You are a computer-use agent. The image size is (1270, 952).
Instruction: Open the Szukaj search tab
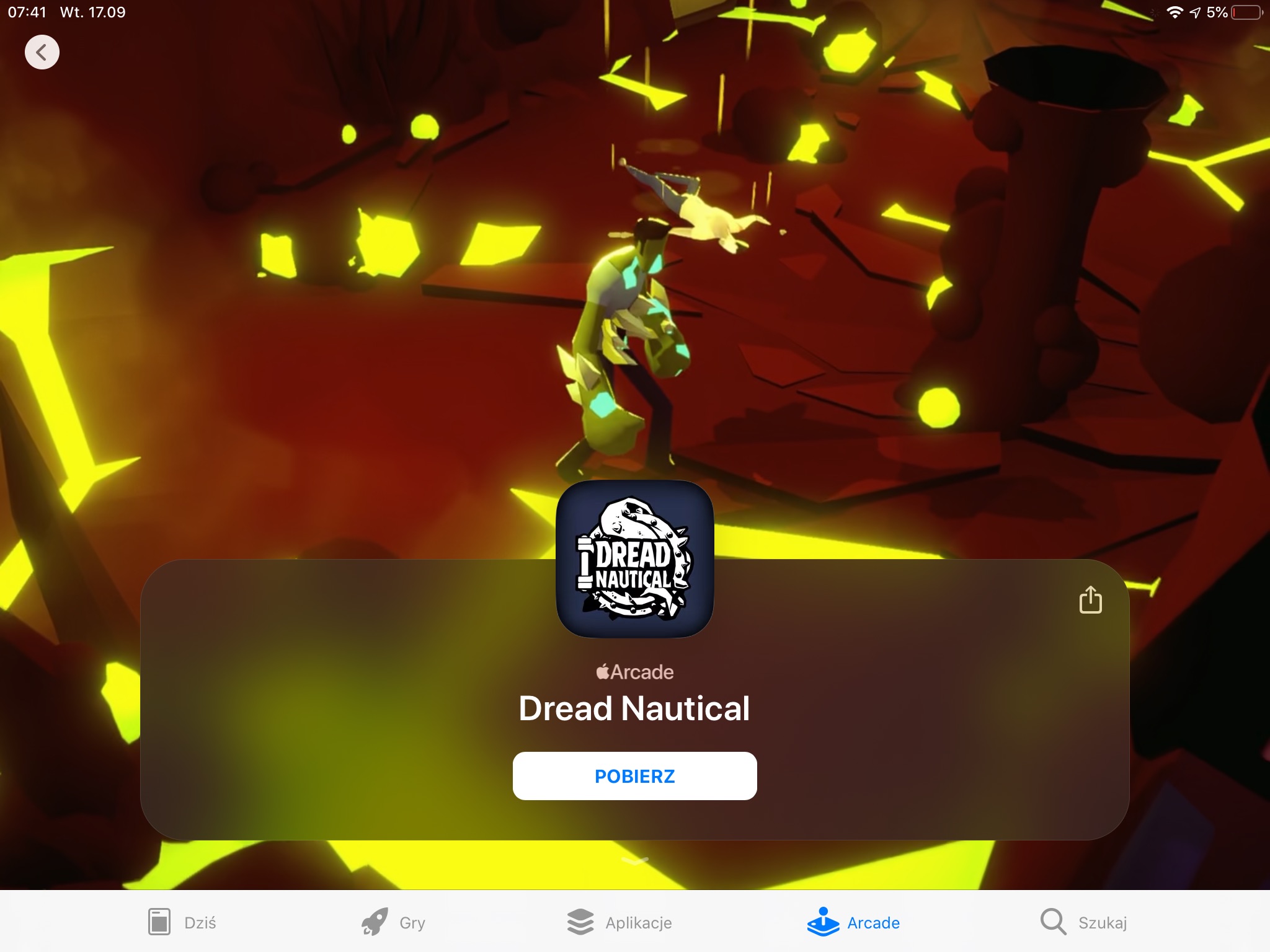point(1083,922)
